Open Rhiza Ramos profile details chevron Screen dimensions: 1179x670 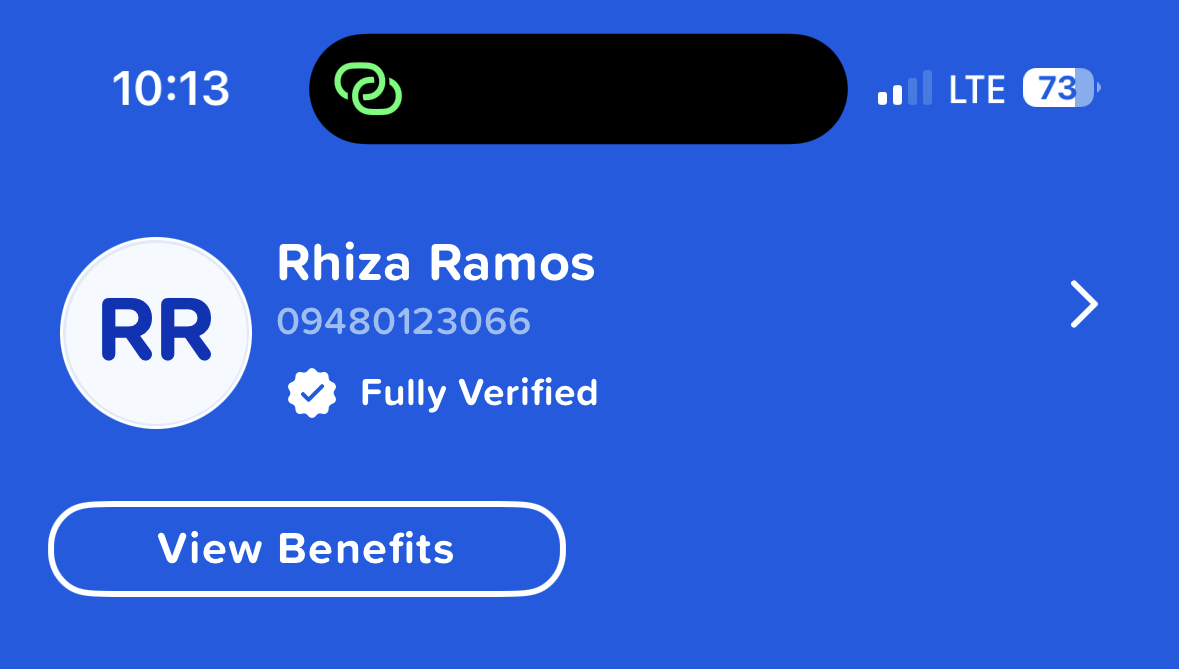[1084, 305]
